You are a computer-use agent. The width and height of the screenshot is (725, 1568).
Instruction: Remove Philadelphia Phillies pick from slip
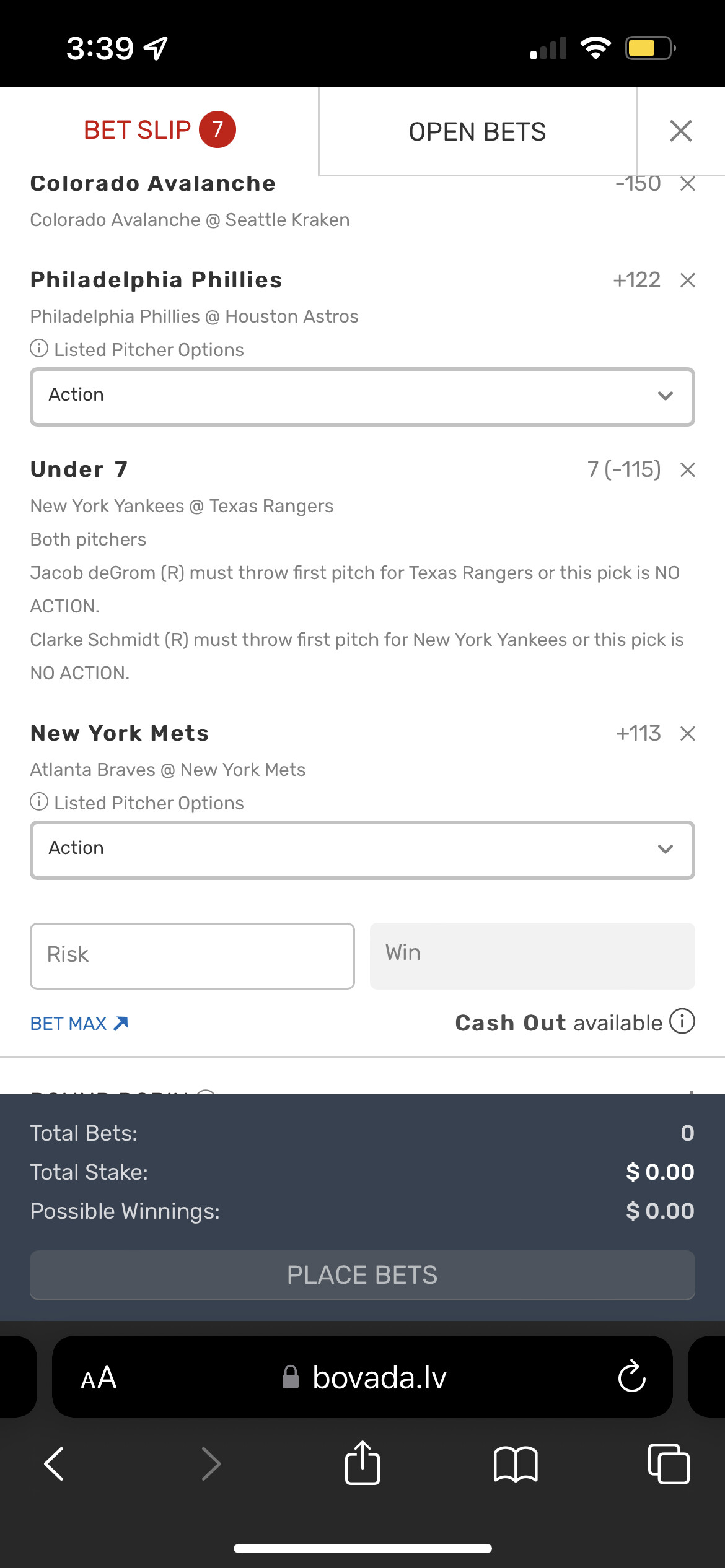(687, 281)
